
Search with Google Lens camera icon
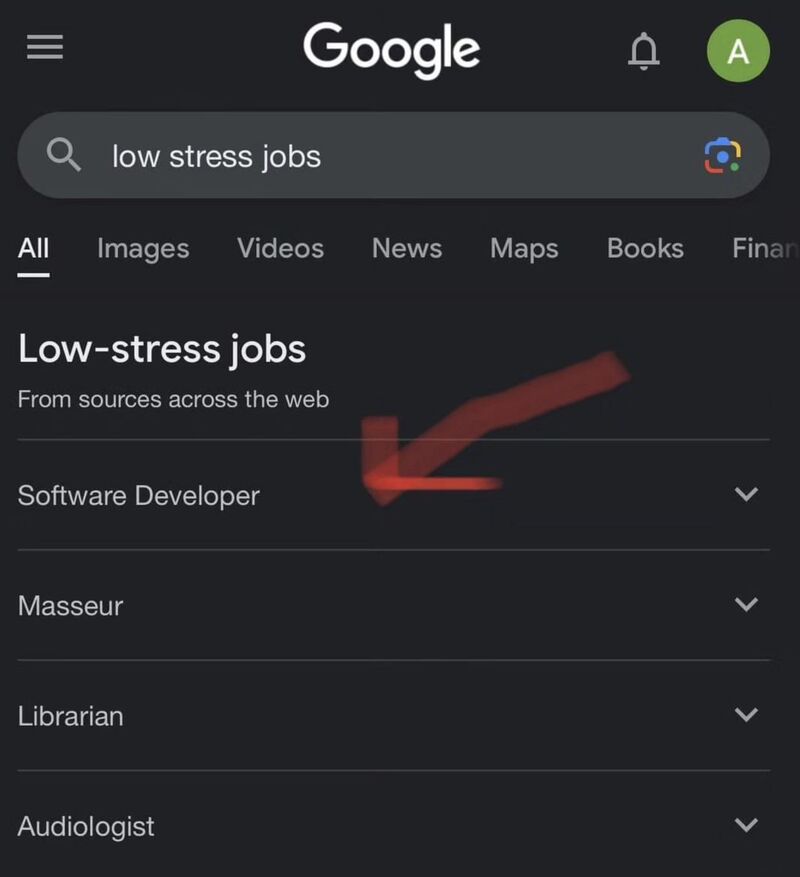[722, 155]
